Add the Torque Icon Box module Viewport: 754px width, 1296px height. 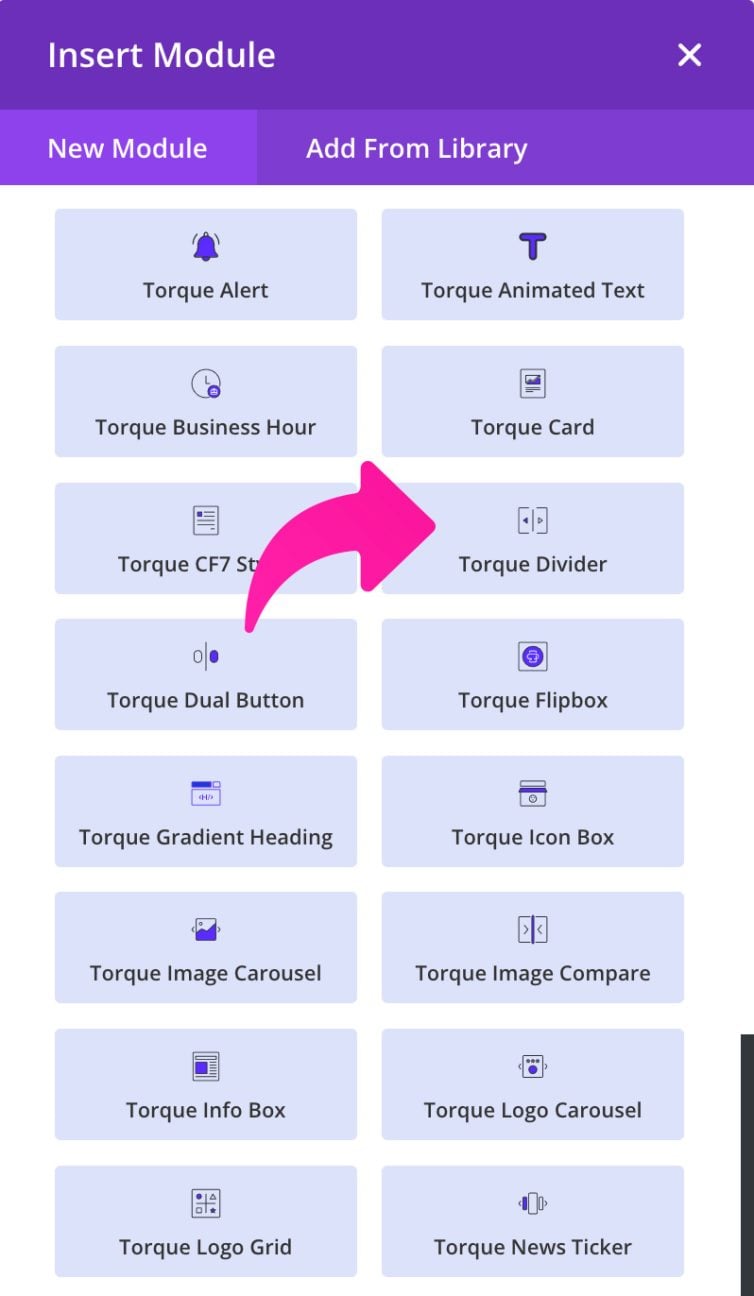point(532,811)
